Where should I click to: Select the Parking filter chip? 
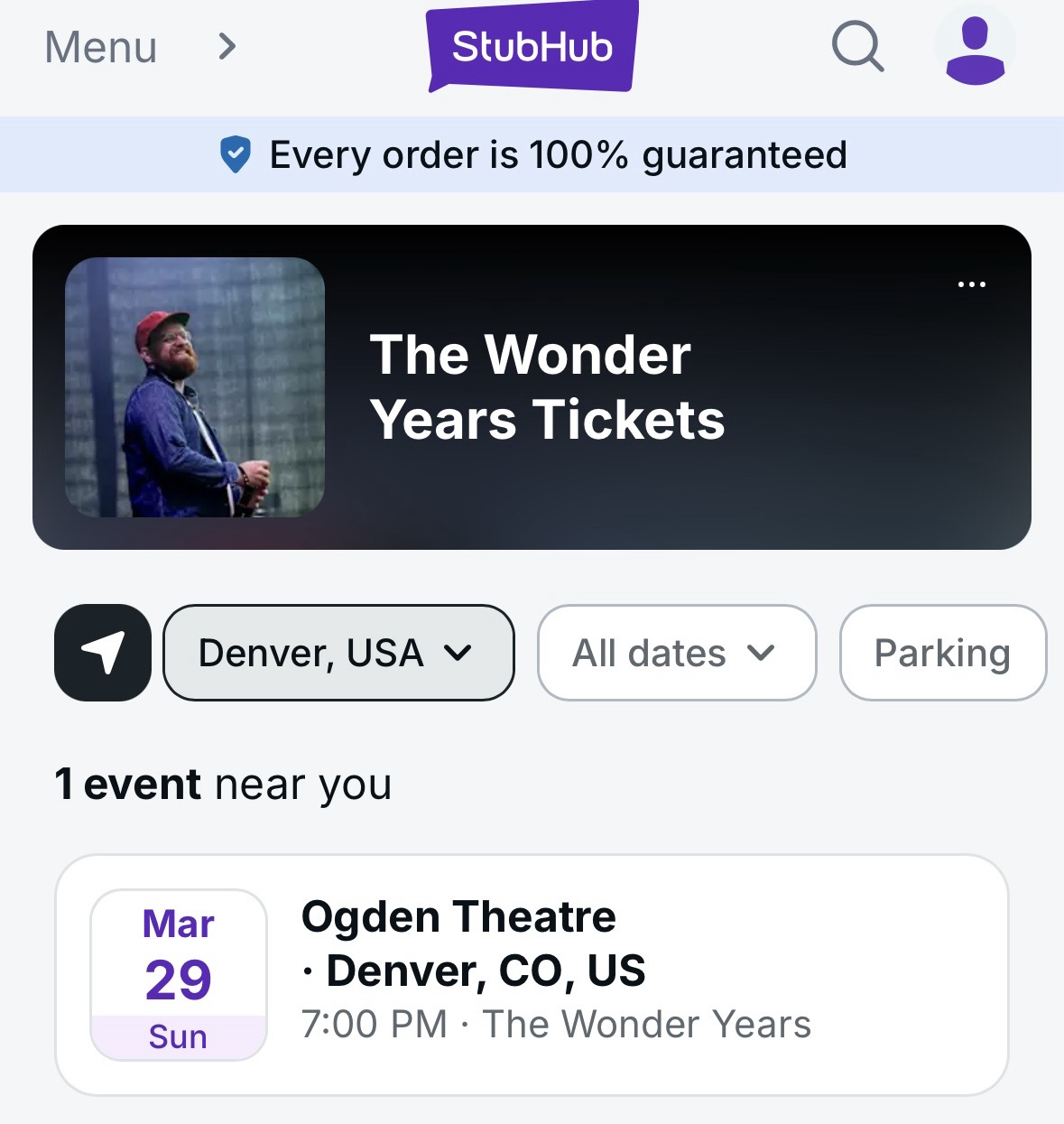(942, 653)
